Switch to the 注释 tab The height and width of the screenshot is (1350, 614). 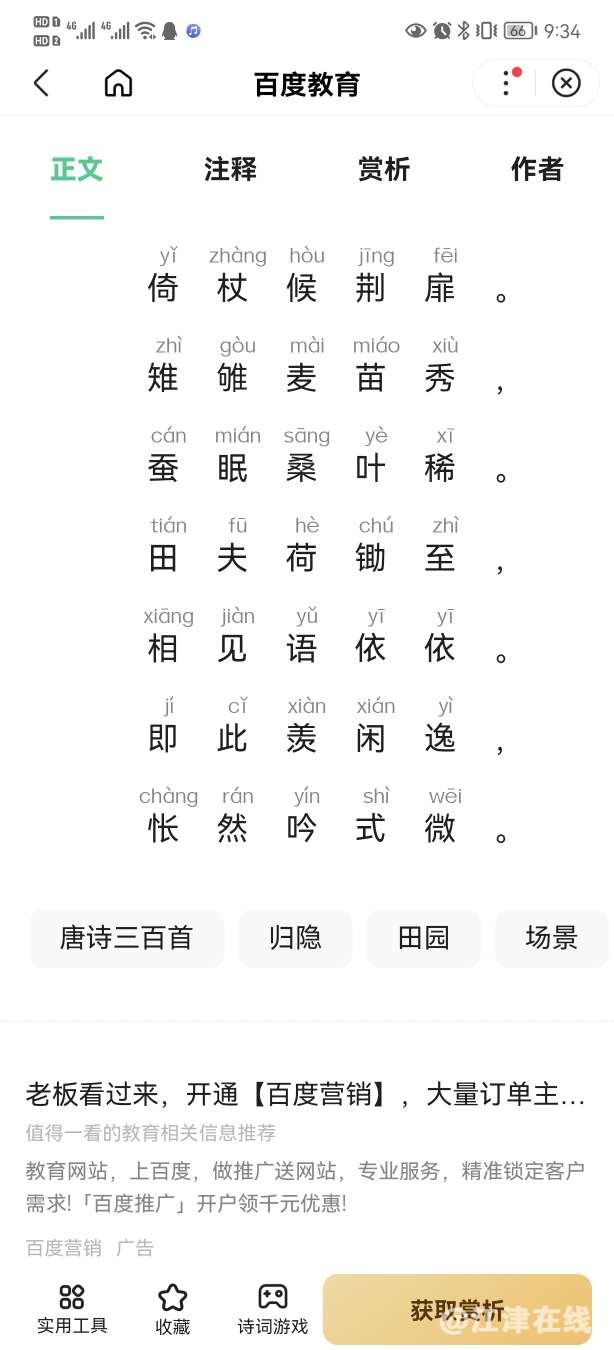230,170
